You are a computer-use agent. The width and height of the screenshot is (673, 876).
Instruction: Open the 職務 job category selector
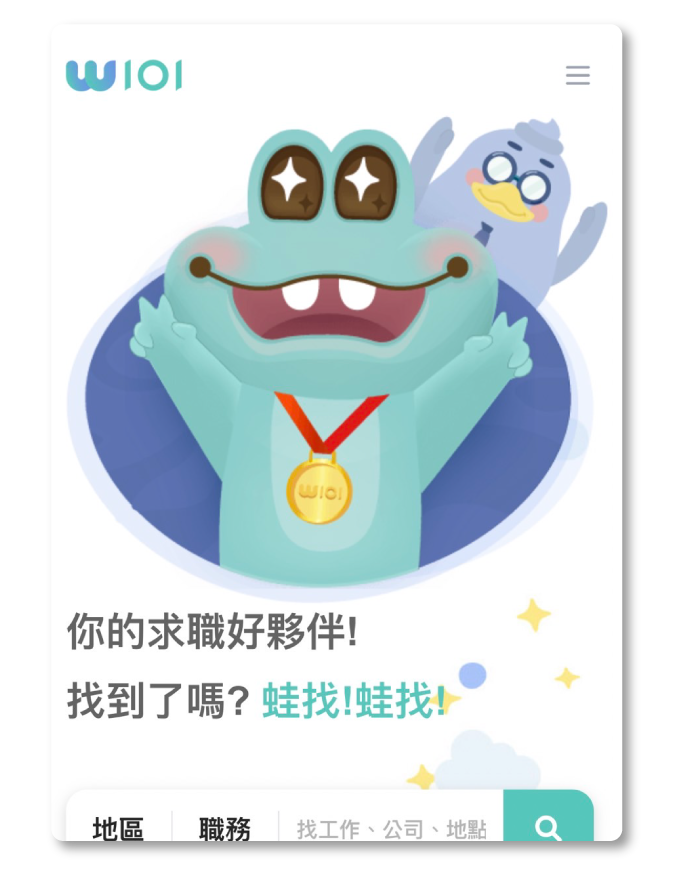(x=225, y=826)
